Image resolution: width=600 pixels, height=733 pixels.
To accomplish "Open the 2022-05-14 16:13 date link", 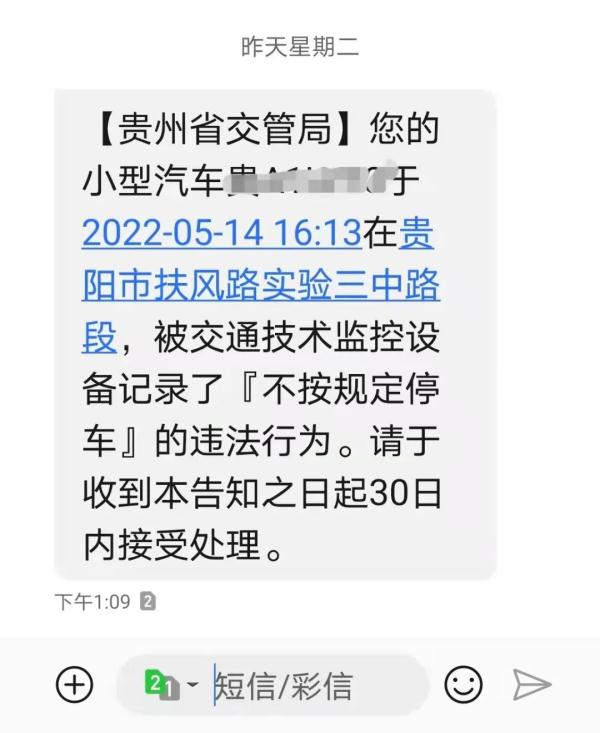I will click(221, 233).
